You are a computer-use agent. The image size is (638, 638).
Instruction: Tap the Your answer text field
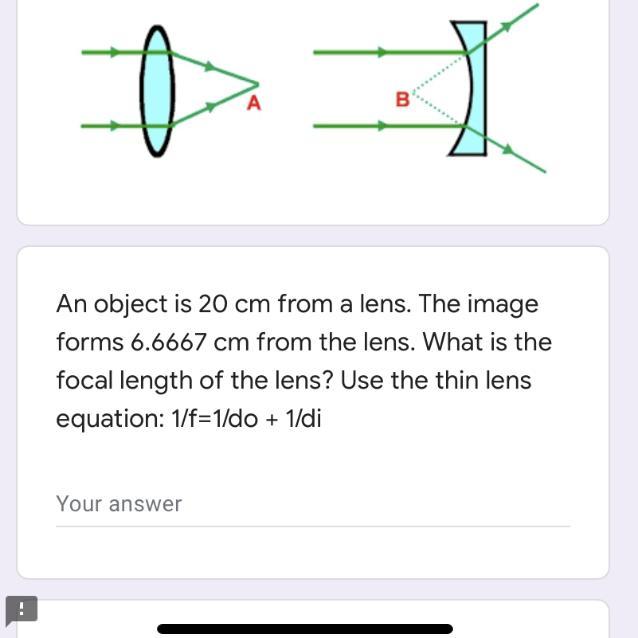pyautogui.click(x=312, y=504)
